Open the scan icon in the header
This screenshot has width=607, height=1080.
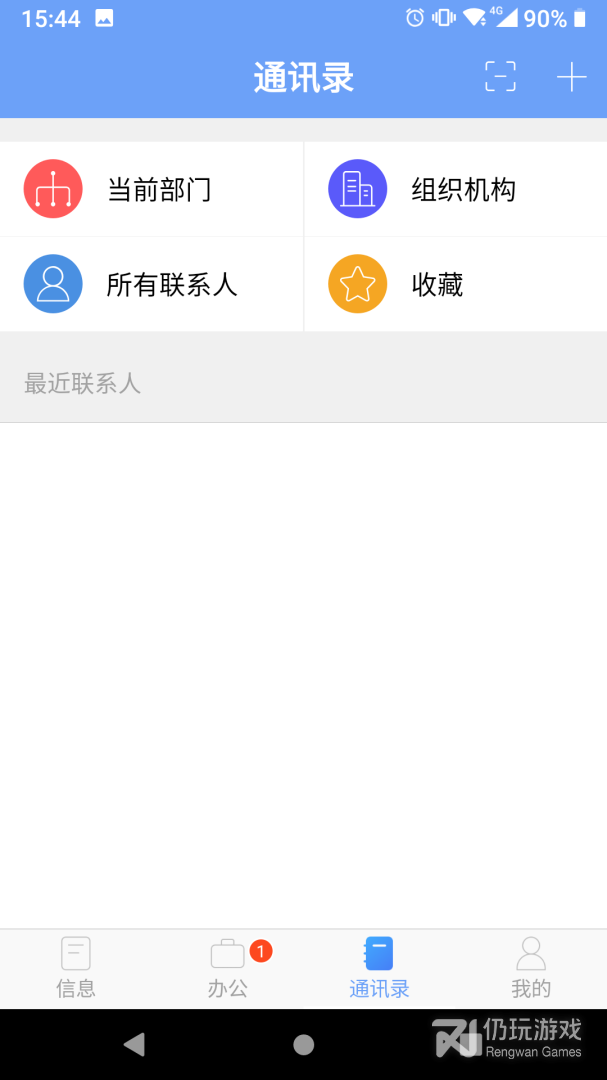500,77
